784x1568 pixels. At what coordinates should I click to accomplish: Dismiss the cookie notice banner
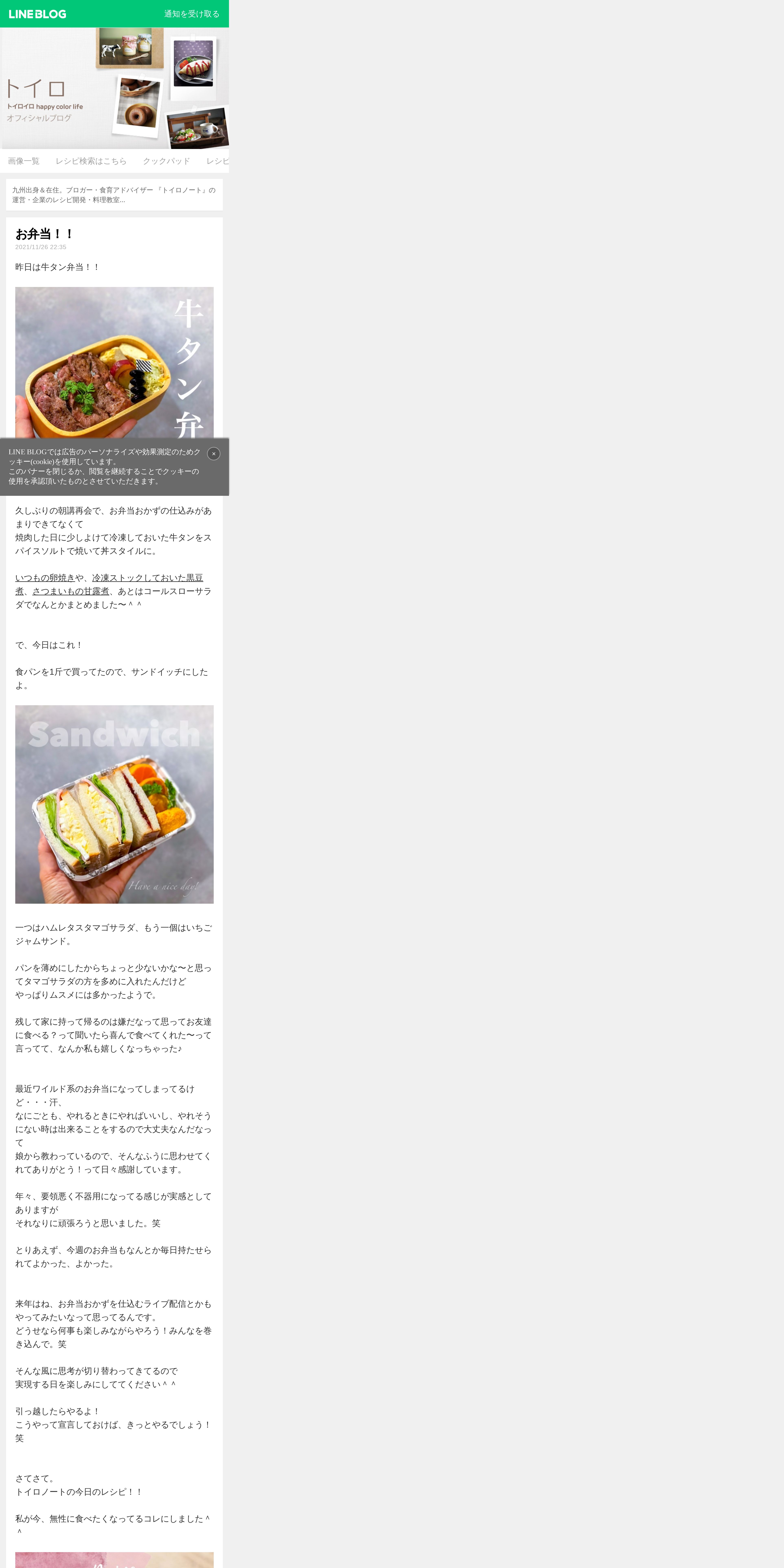(214, 453)
